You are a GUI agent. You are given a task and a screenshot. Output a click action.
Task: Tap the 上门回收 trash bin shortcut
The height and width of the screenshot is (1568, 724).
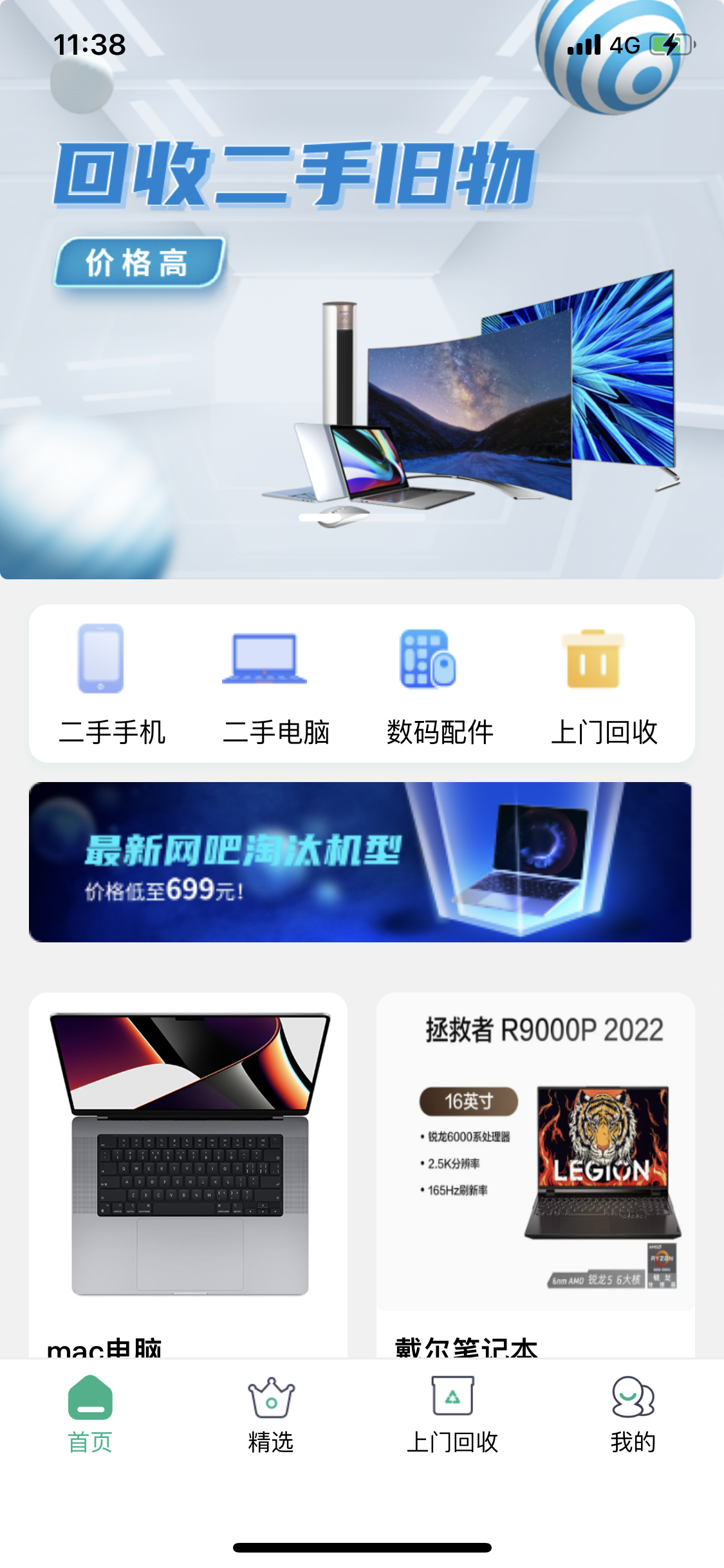click(x=604, y=684)
